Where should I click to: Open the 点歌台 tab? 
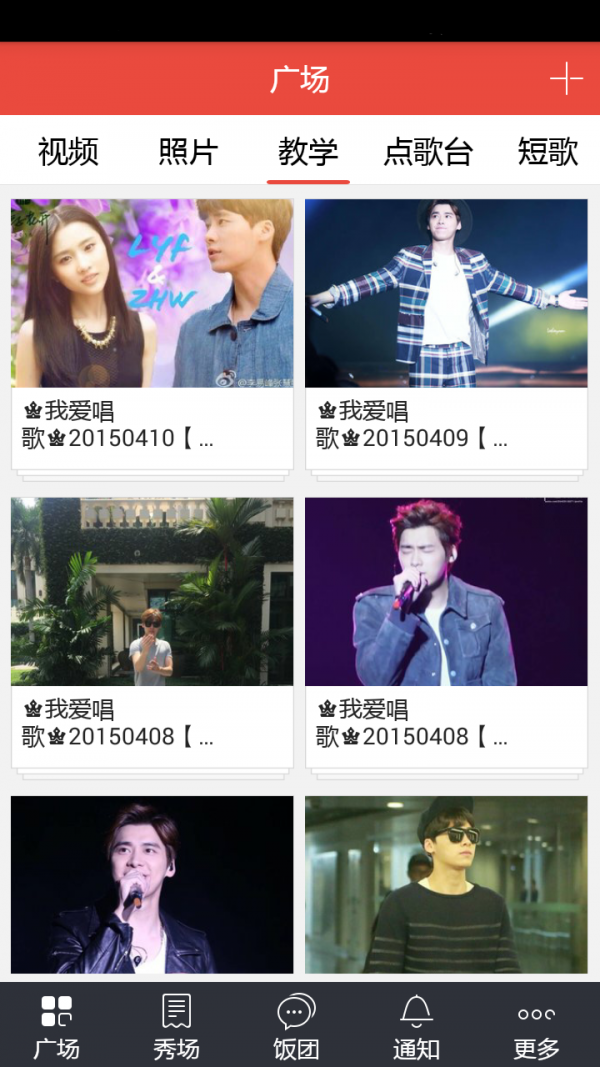click(x=428, y=152)
